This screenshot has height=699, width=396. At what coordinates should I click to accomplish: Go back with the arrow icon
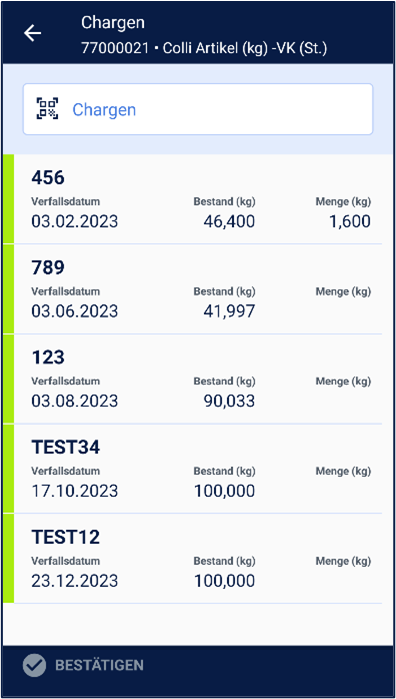pyautogui.click(x=33, y=33)
